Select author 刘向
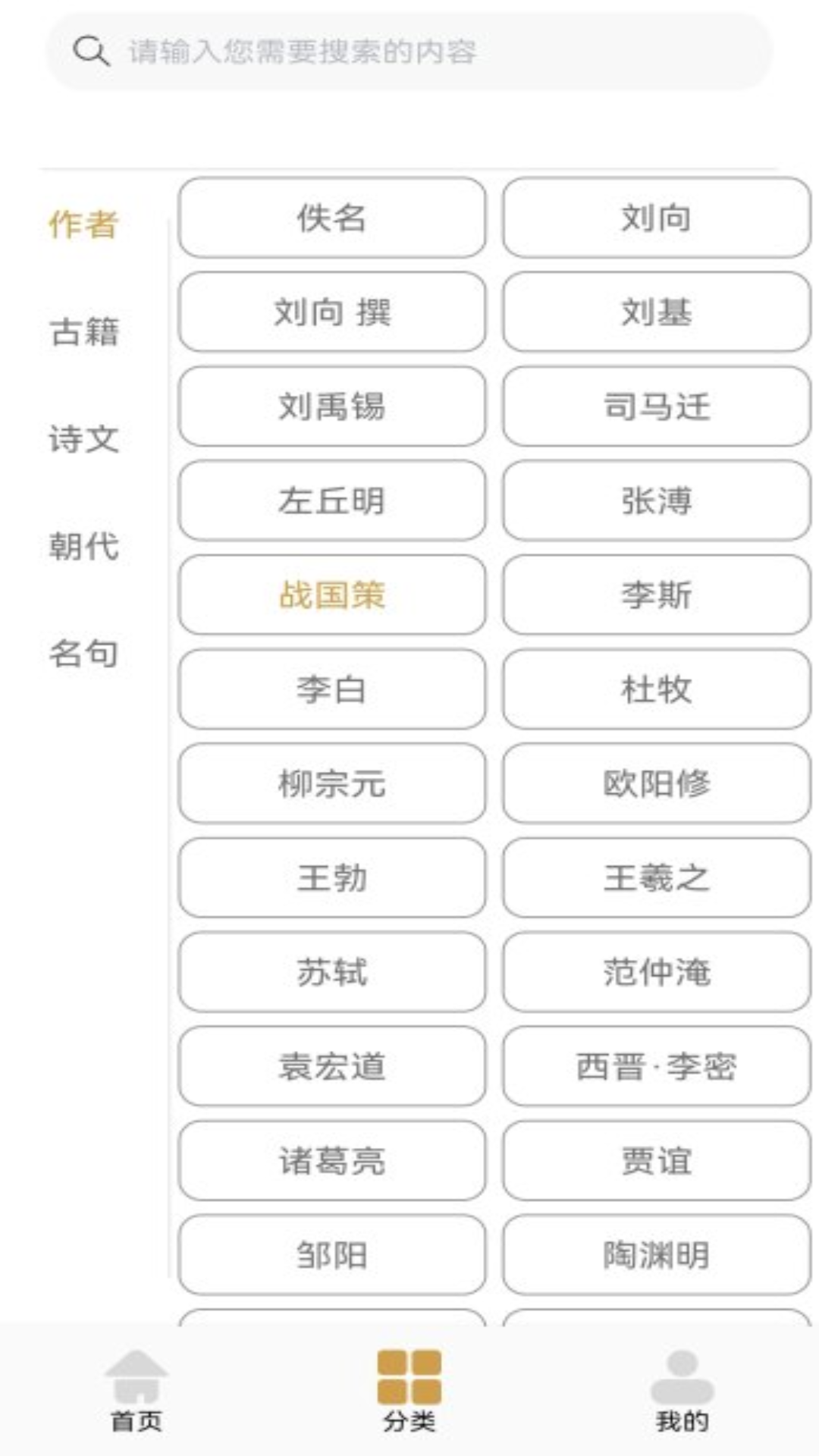Image resolution: width=819 pixels, height=1456 pixels. pyautogui.click(x=655, y=218)
